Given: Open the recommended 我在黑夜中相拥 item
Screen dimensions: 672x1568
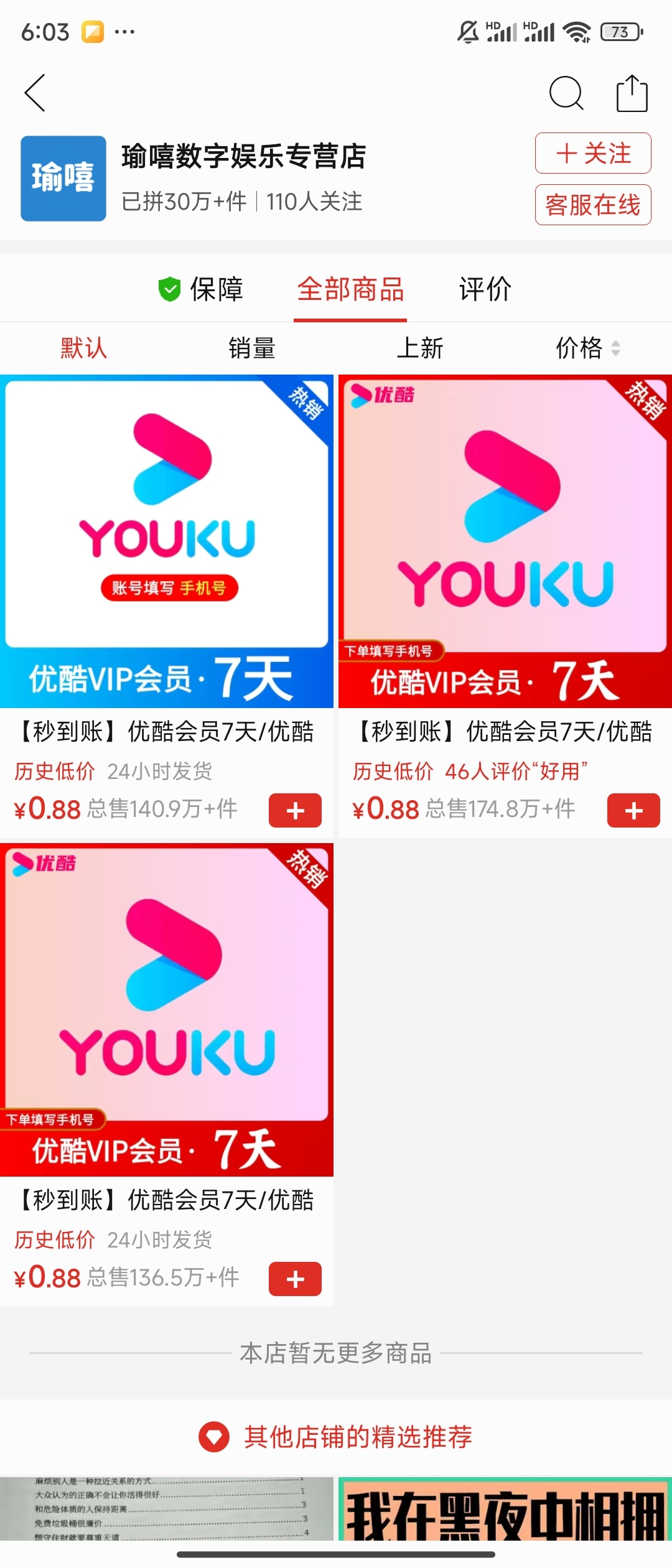Looking at the screenshot, I should coord(505,1512).
